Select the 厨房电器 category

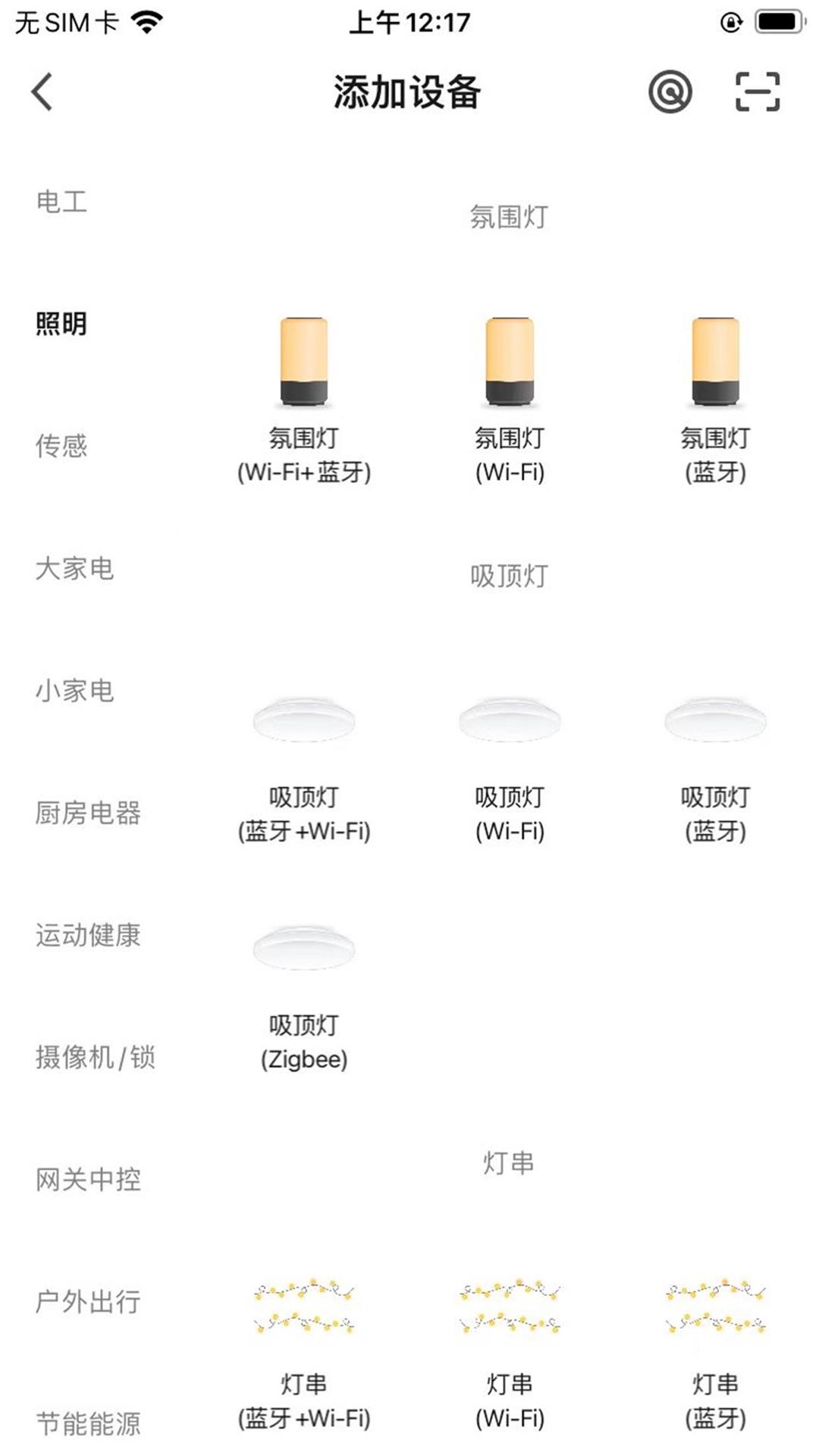(88, 813)
